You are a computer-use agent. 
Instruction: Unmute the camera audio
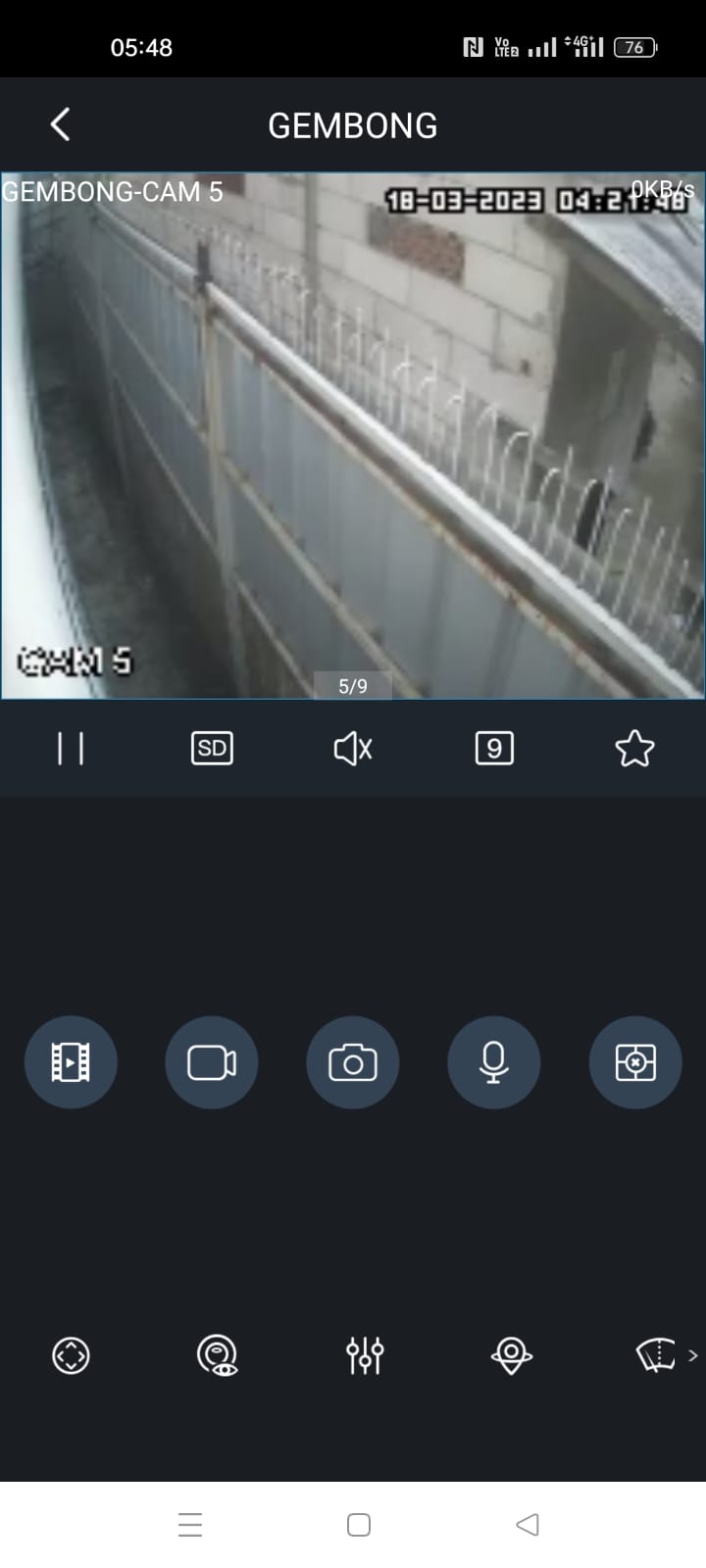point(353,749)
